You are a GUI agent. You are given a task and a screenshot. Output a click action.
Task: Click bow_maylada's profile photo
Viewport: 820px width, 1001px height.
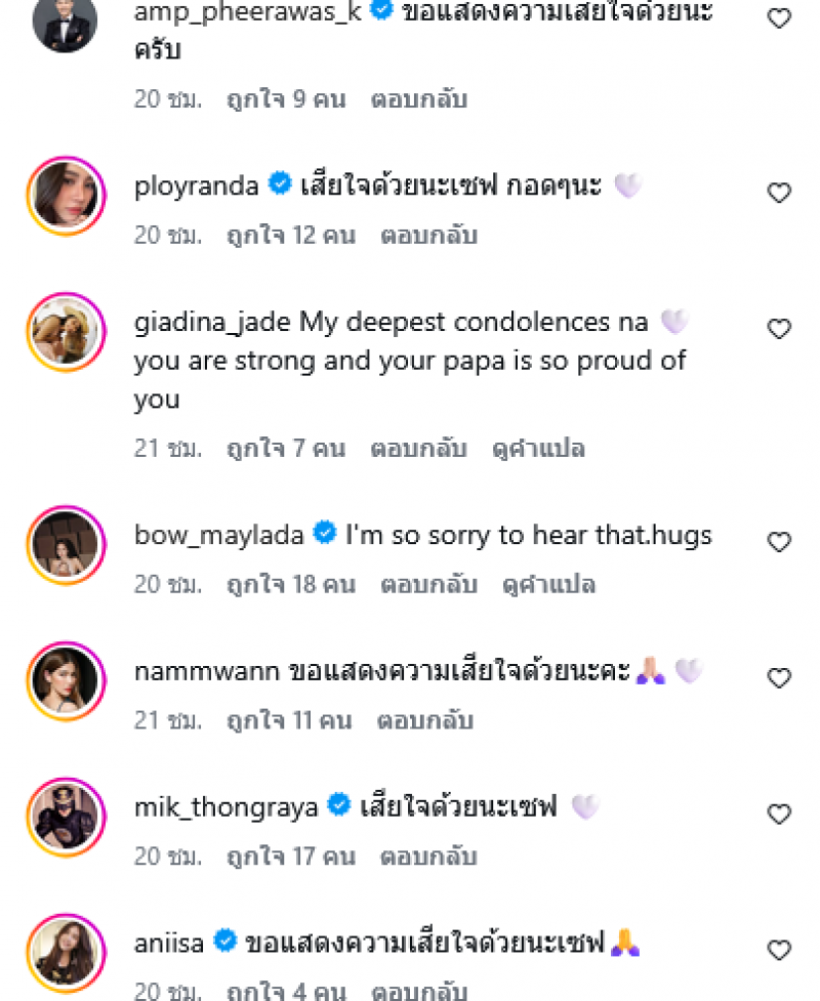66,544
